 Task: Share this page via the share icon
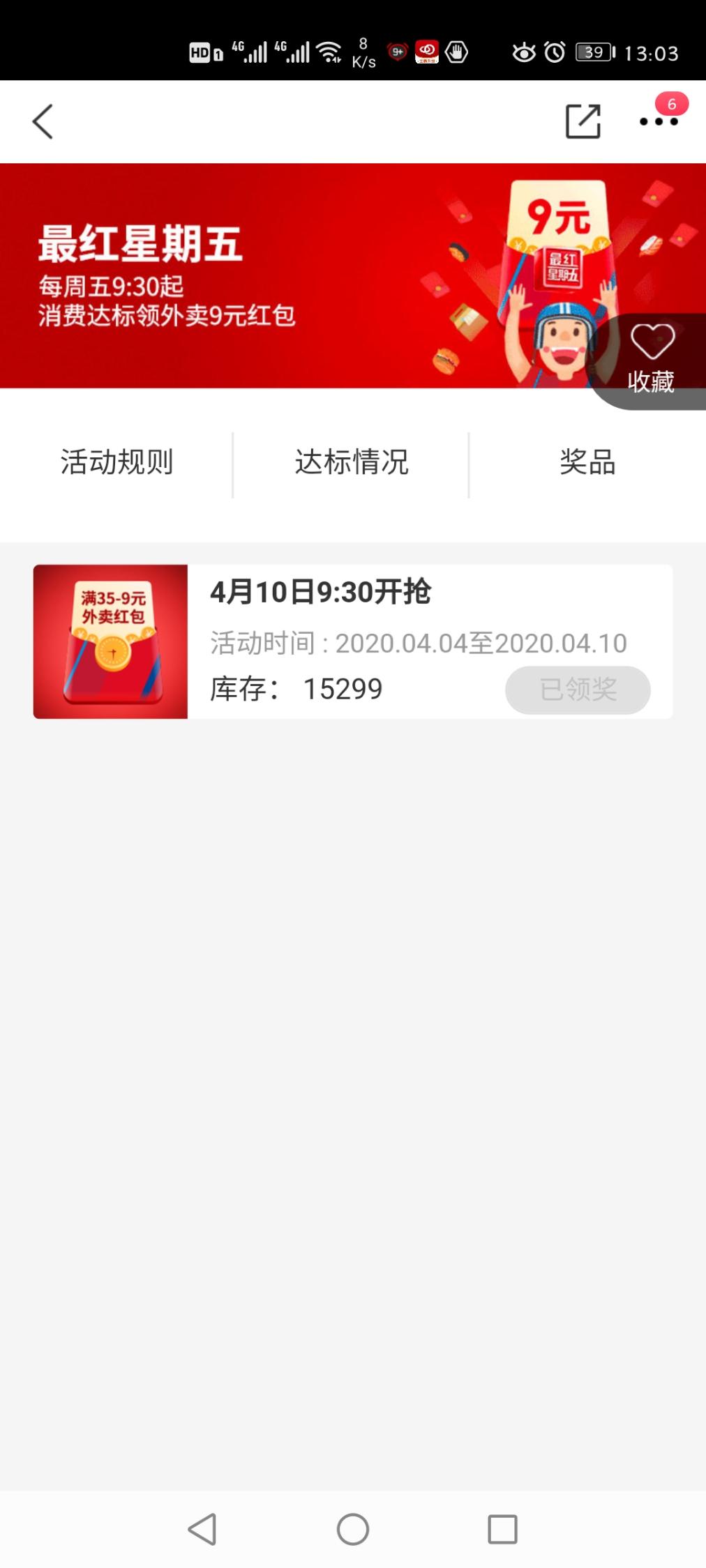click(583, 122)
